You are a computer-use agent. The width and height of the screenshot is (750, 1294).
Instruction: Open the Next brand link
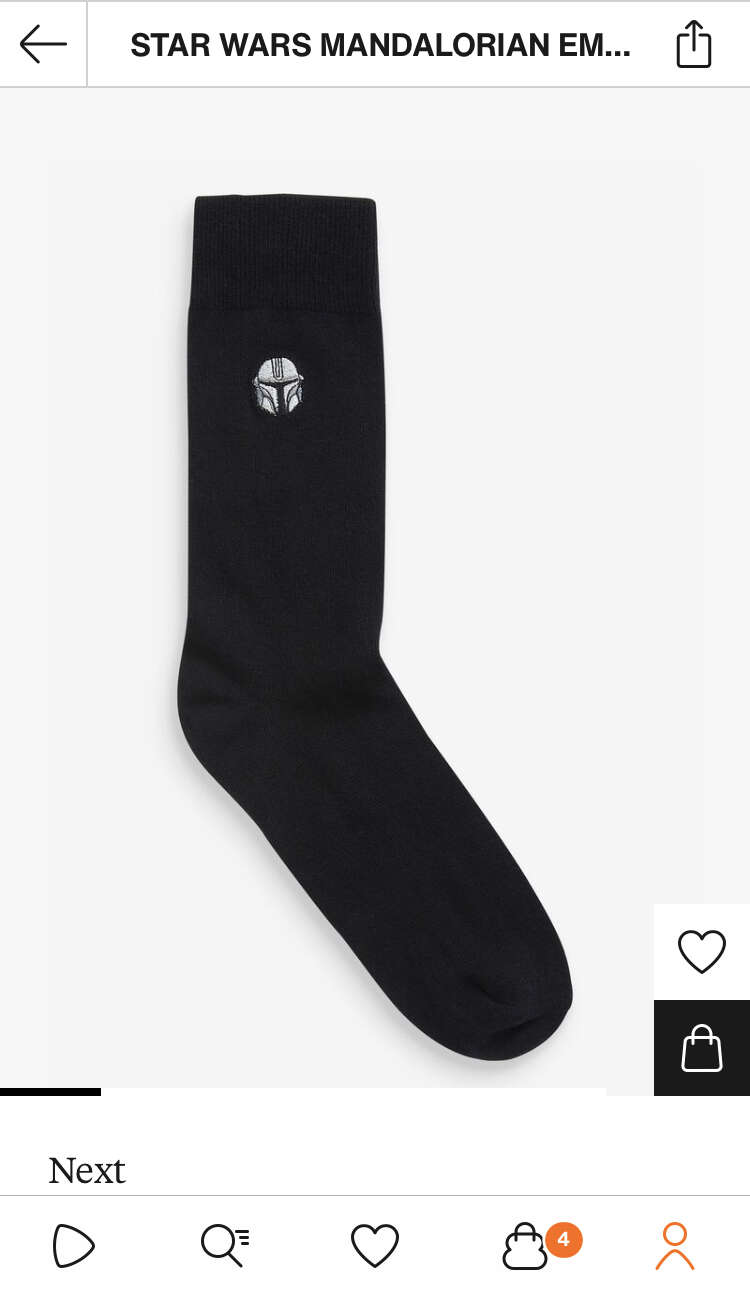pyautogui.click(x=87, y=1170)
